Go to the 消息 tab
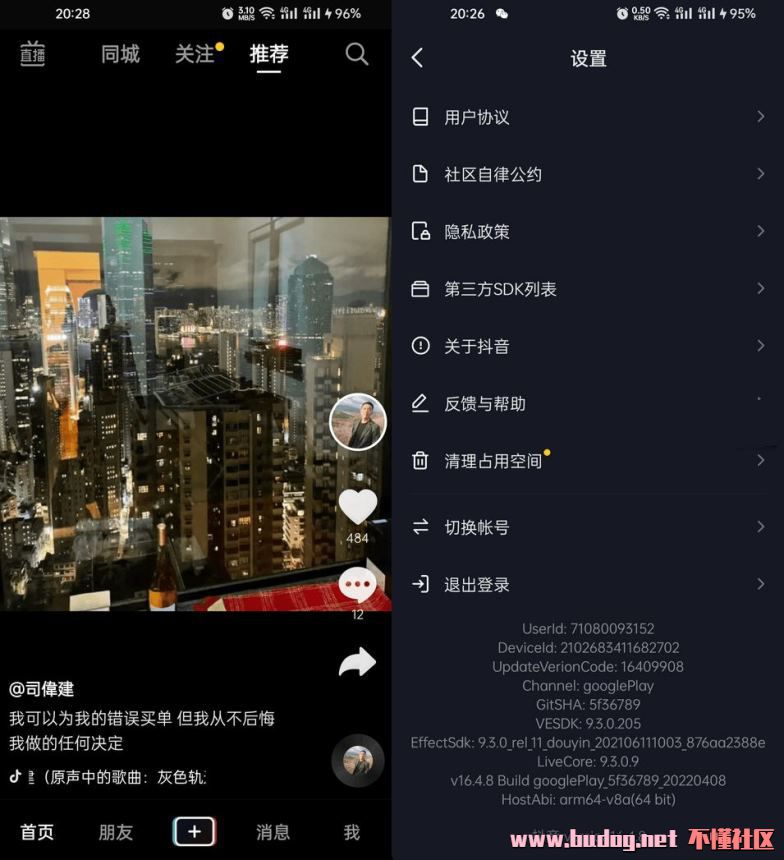784x860 pixels. 273,832
